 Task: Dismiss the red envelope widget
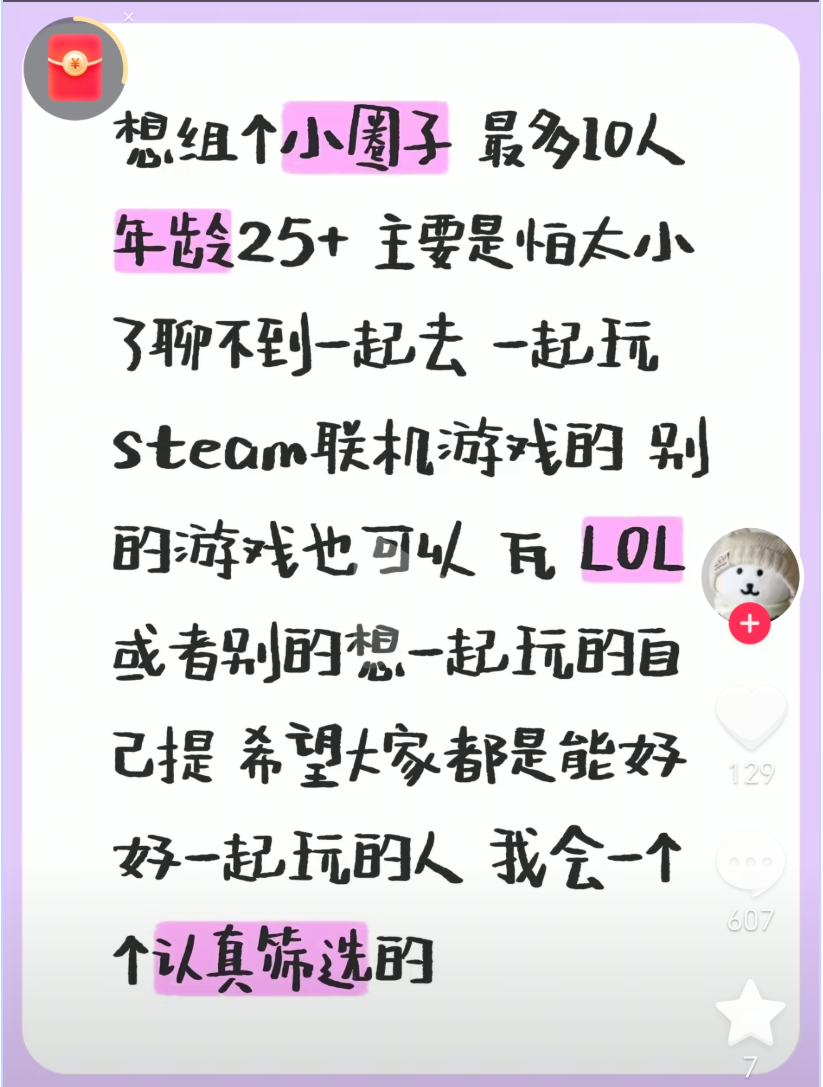[128, 17]
